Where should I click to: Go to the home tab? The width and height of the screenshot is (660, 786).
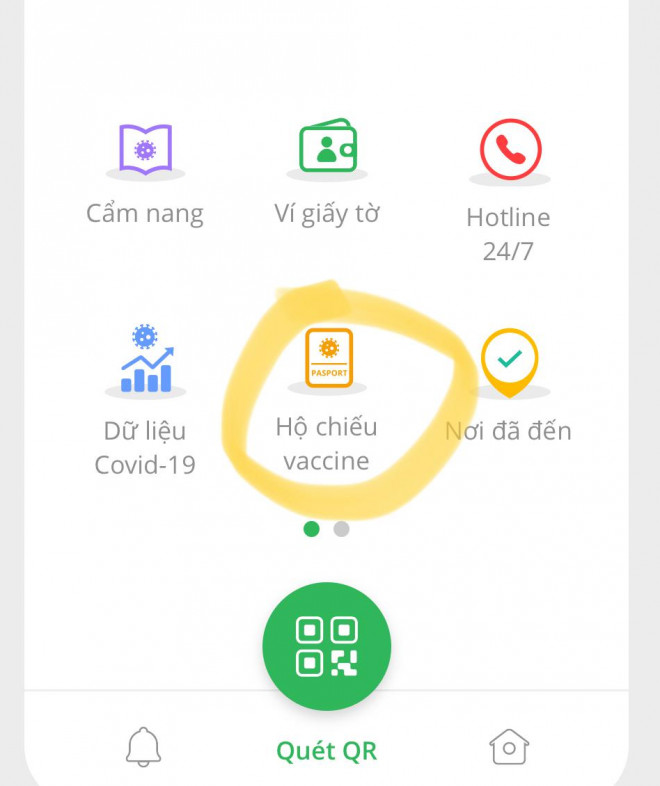pos(509,746)
